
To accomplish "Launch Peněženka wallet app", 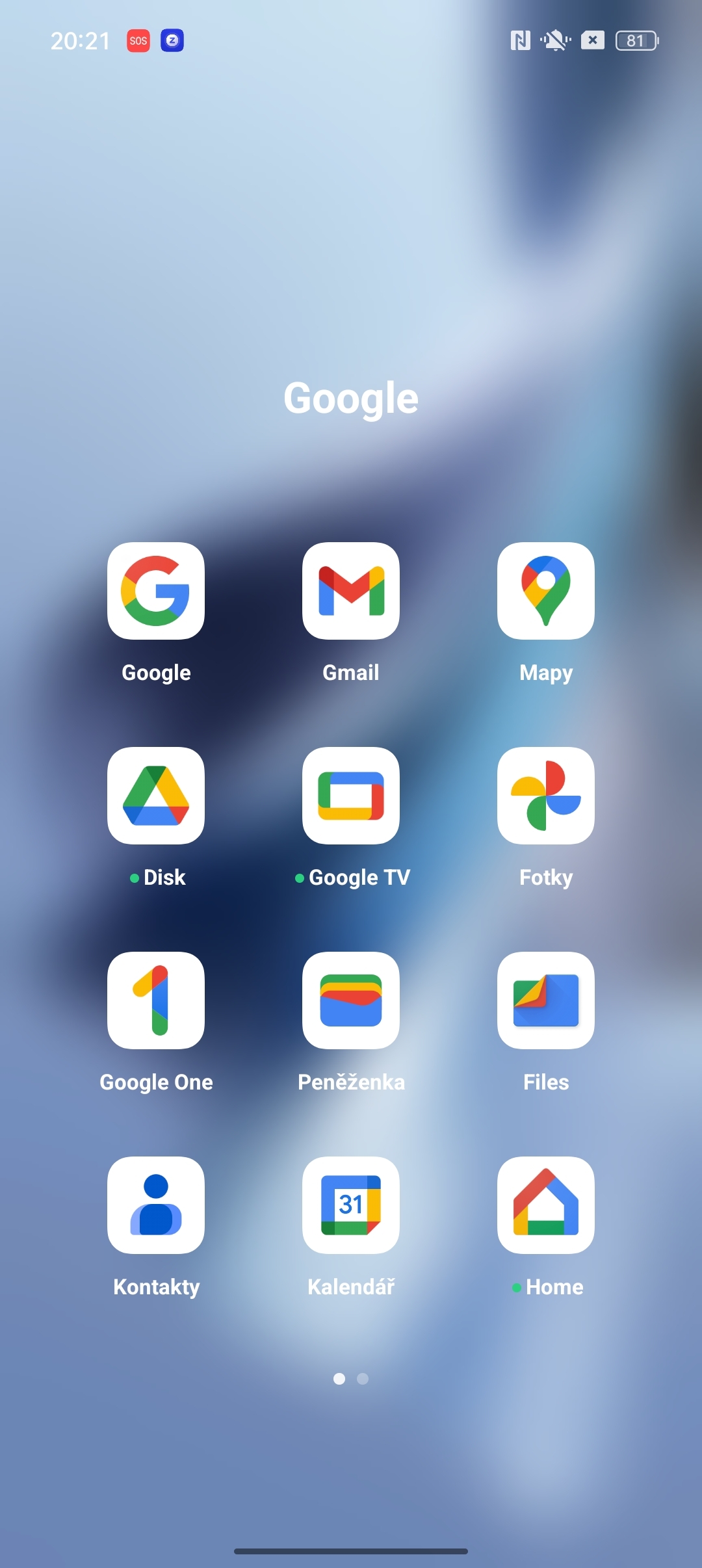I will pyautogui.click(x=351, y=1000).
